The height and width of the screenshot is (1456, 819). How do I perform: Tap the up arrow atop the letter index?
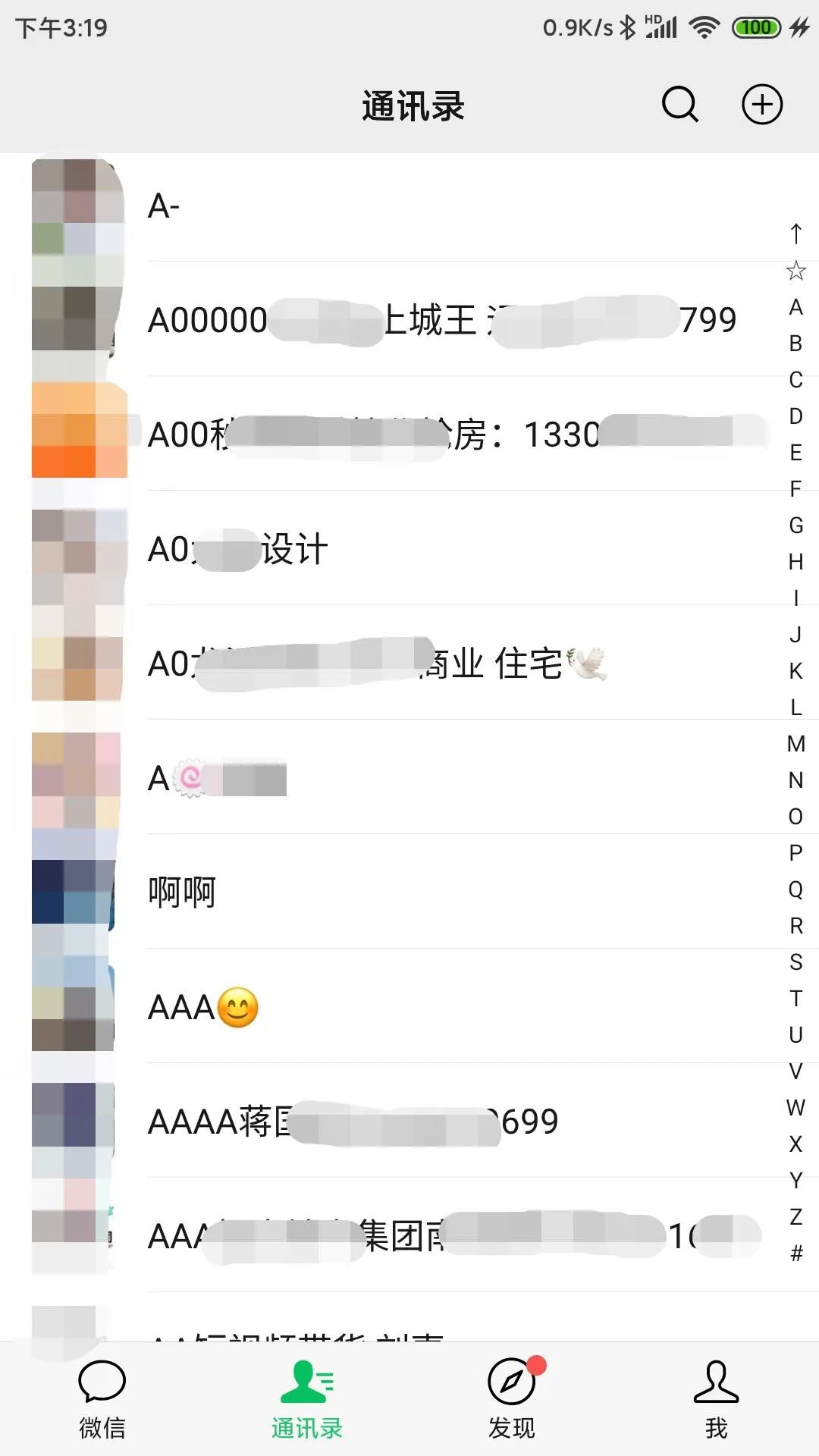(x=795, y=235)
